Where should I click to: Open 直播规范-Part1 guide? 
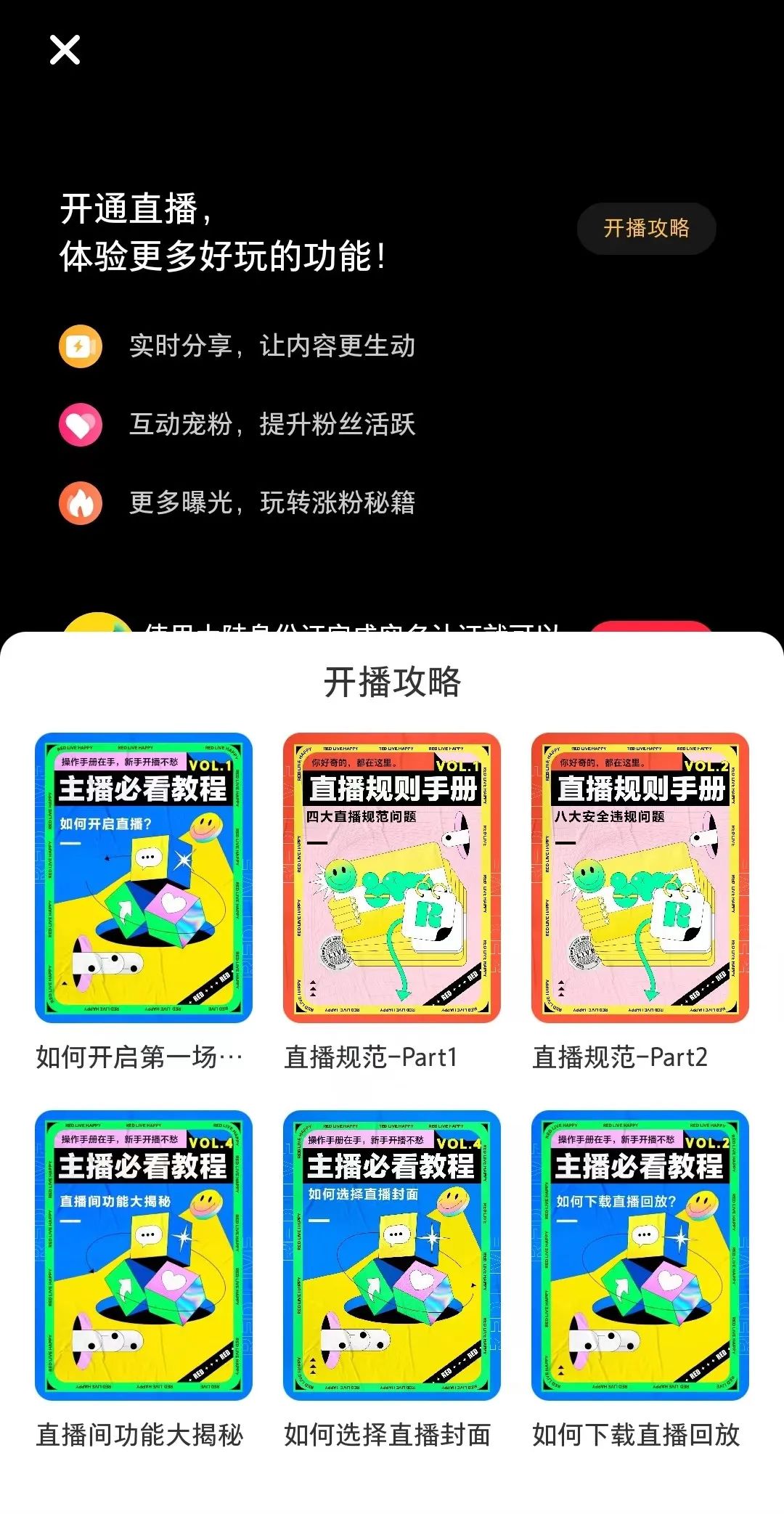pos(392,877)
